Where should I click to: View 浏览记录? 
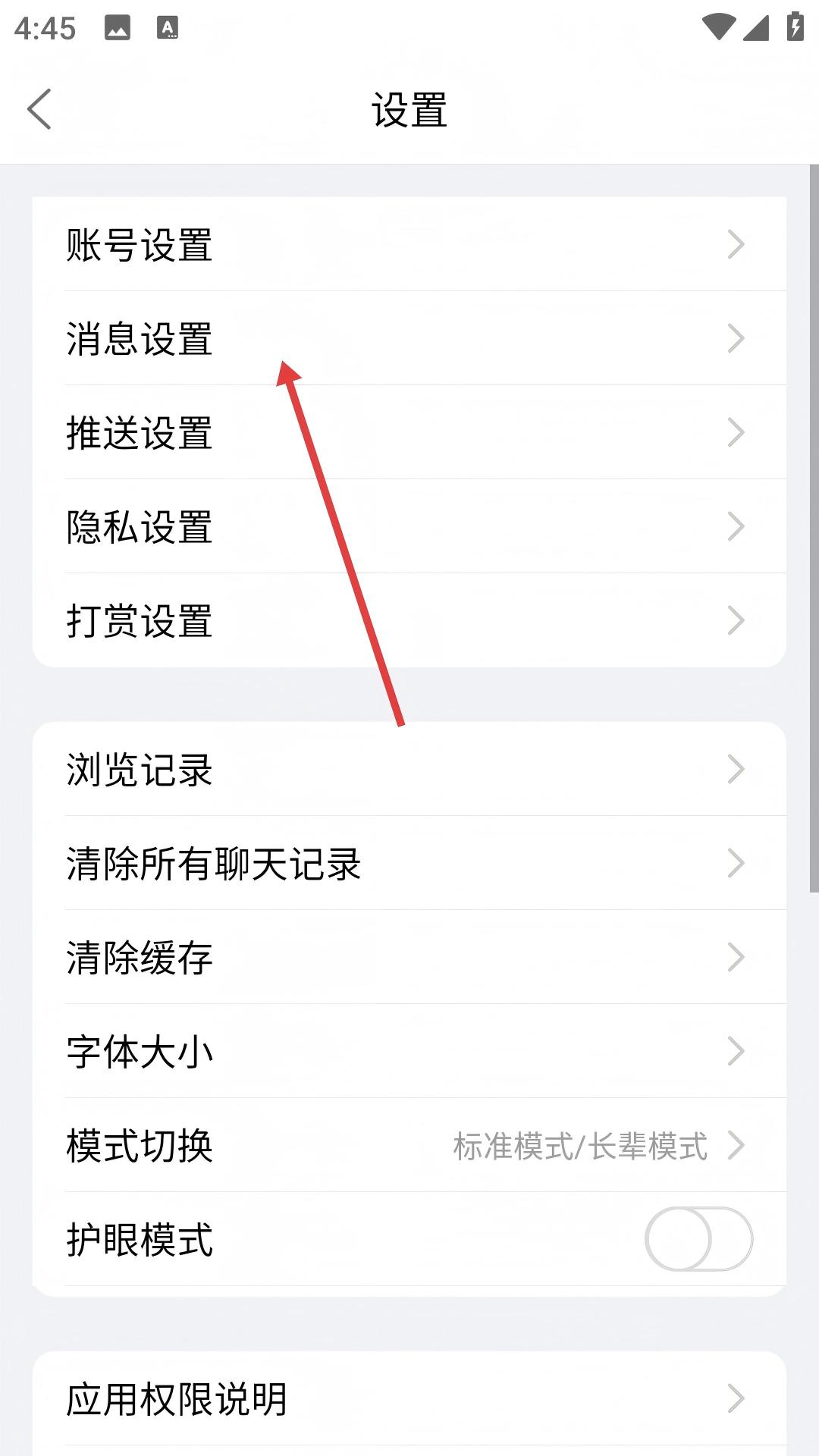click(409, 770)
